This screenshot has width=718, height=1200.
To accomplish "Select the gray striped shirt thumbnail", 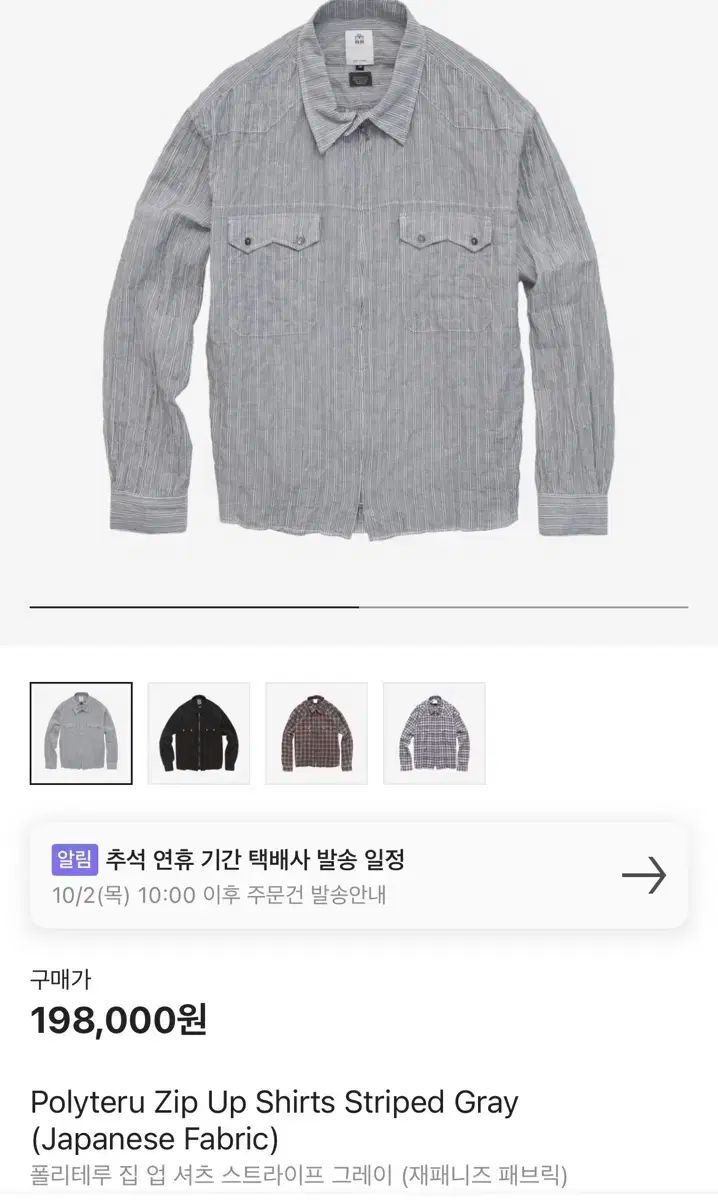I will (81, 733).
